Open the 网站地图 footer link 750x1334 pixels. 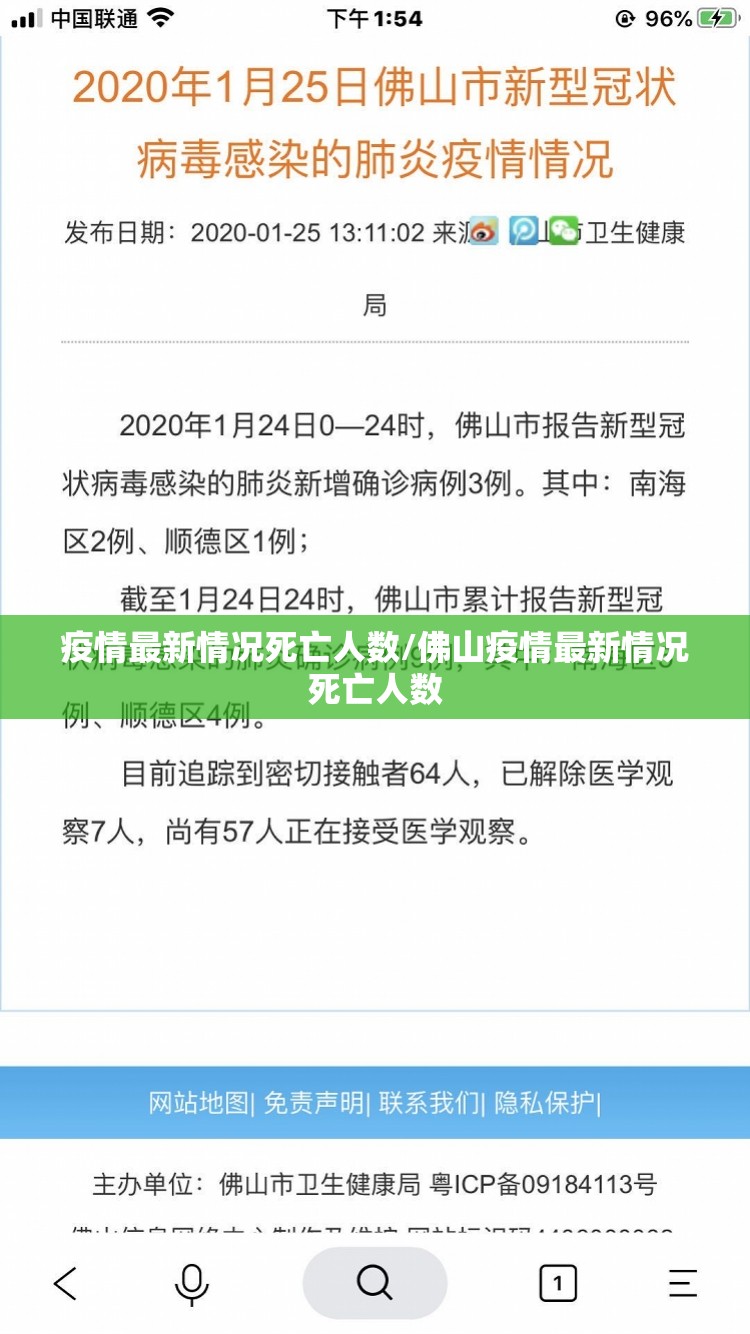199,1103
